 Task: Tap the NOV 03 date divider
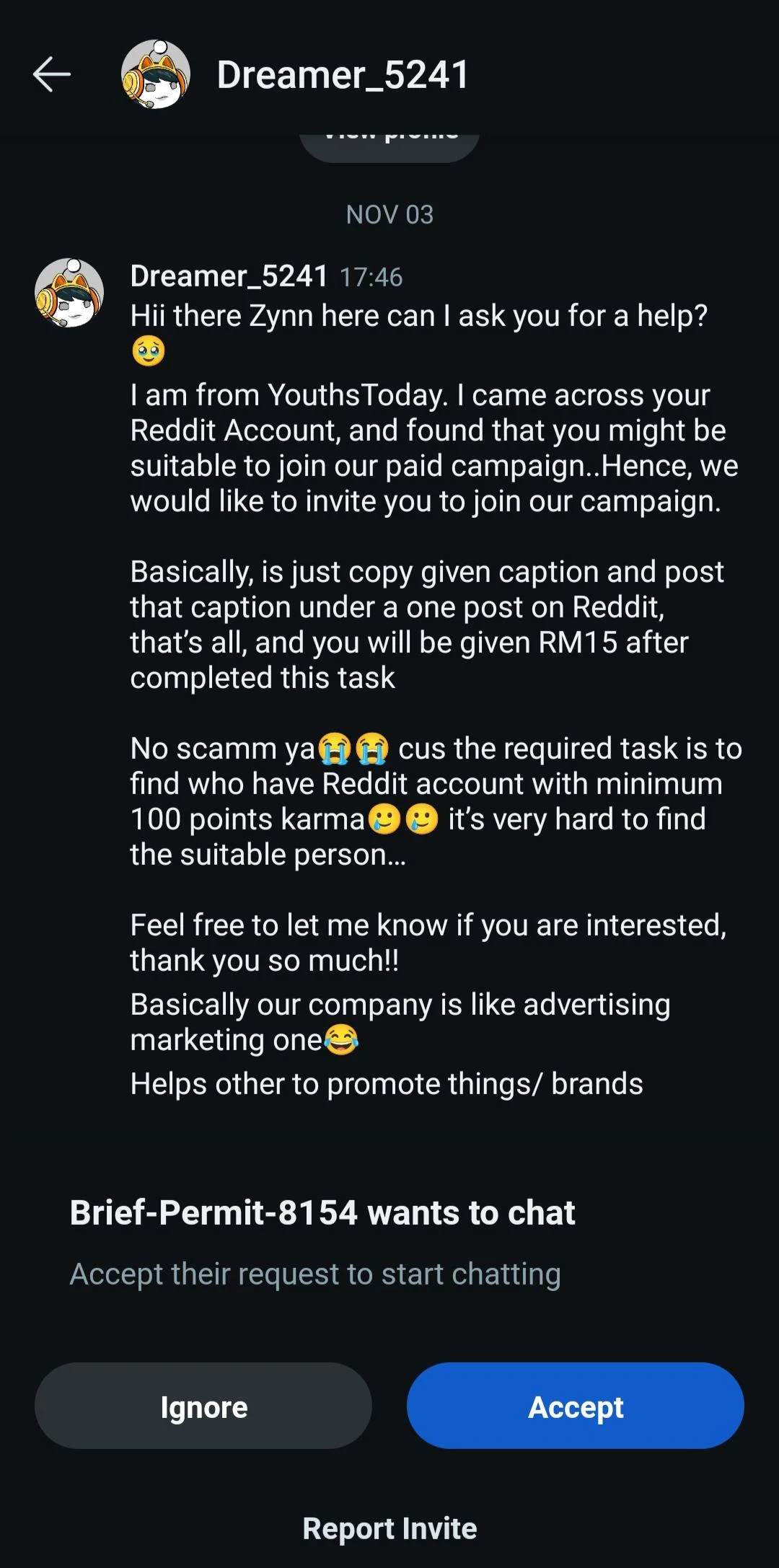(x=389, y=213)
